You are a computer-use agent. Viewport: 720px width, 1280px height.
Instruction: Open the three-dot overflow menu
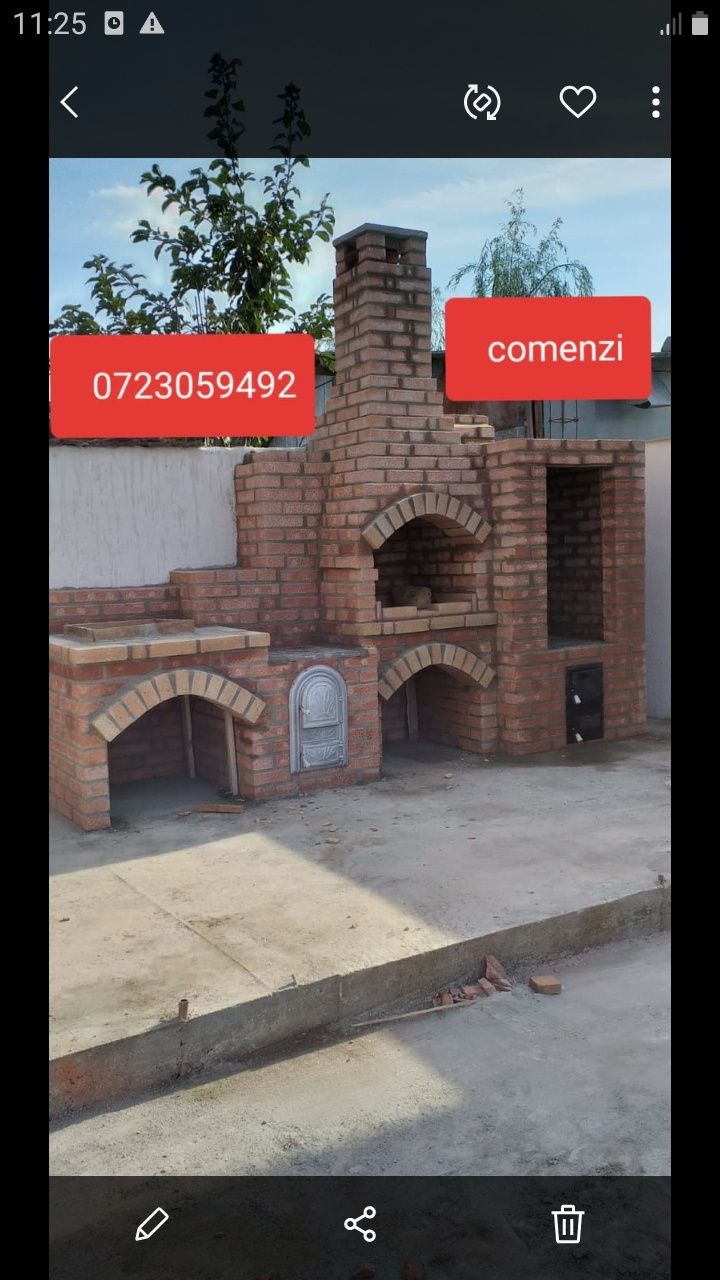tap(655, 102)
